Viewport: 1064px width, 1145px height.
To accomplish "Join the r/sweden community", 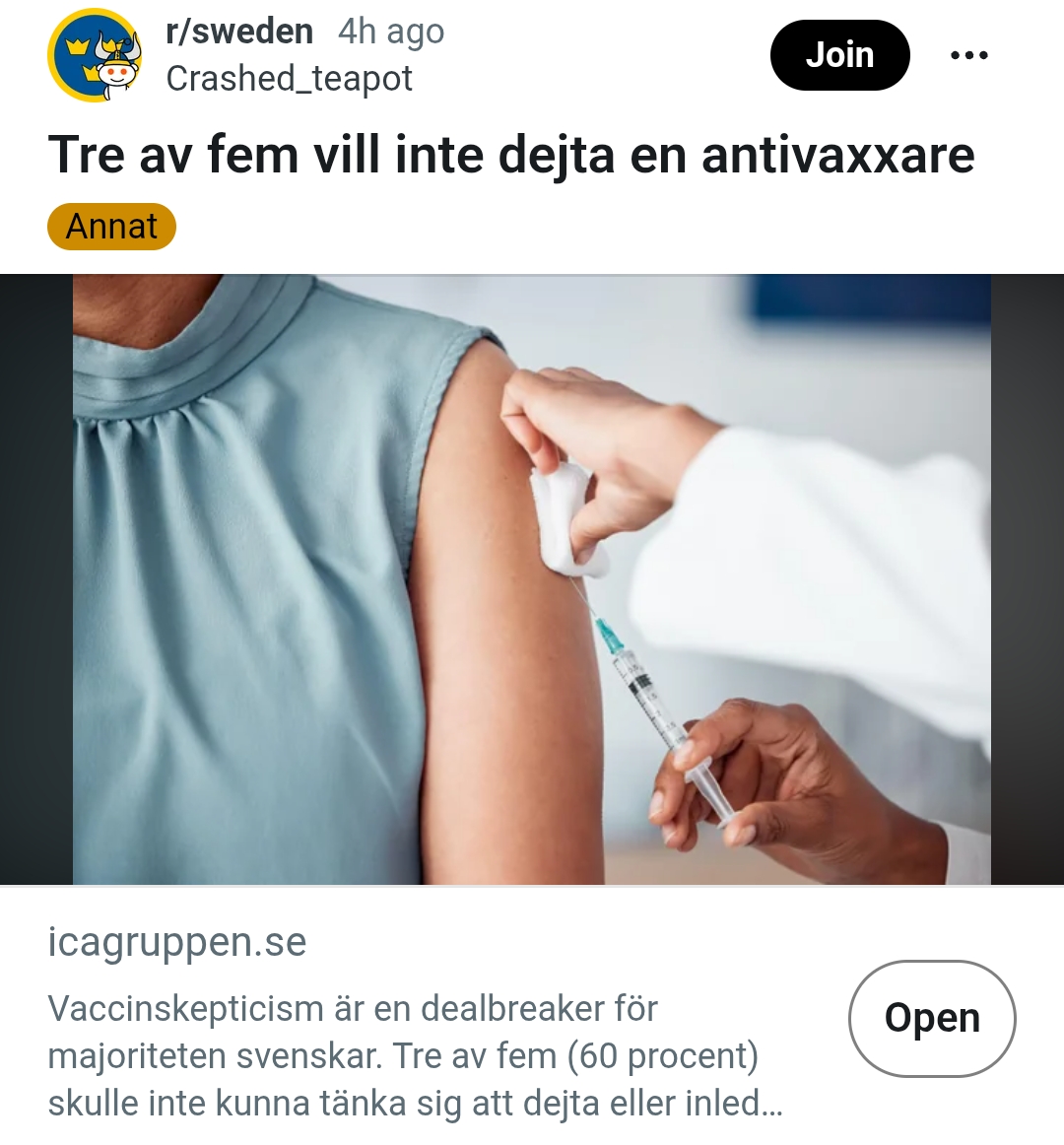I will tap(839, 55).
